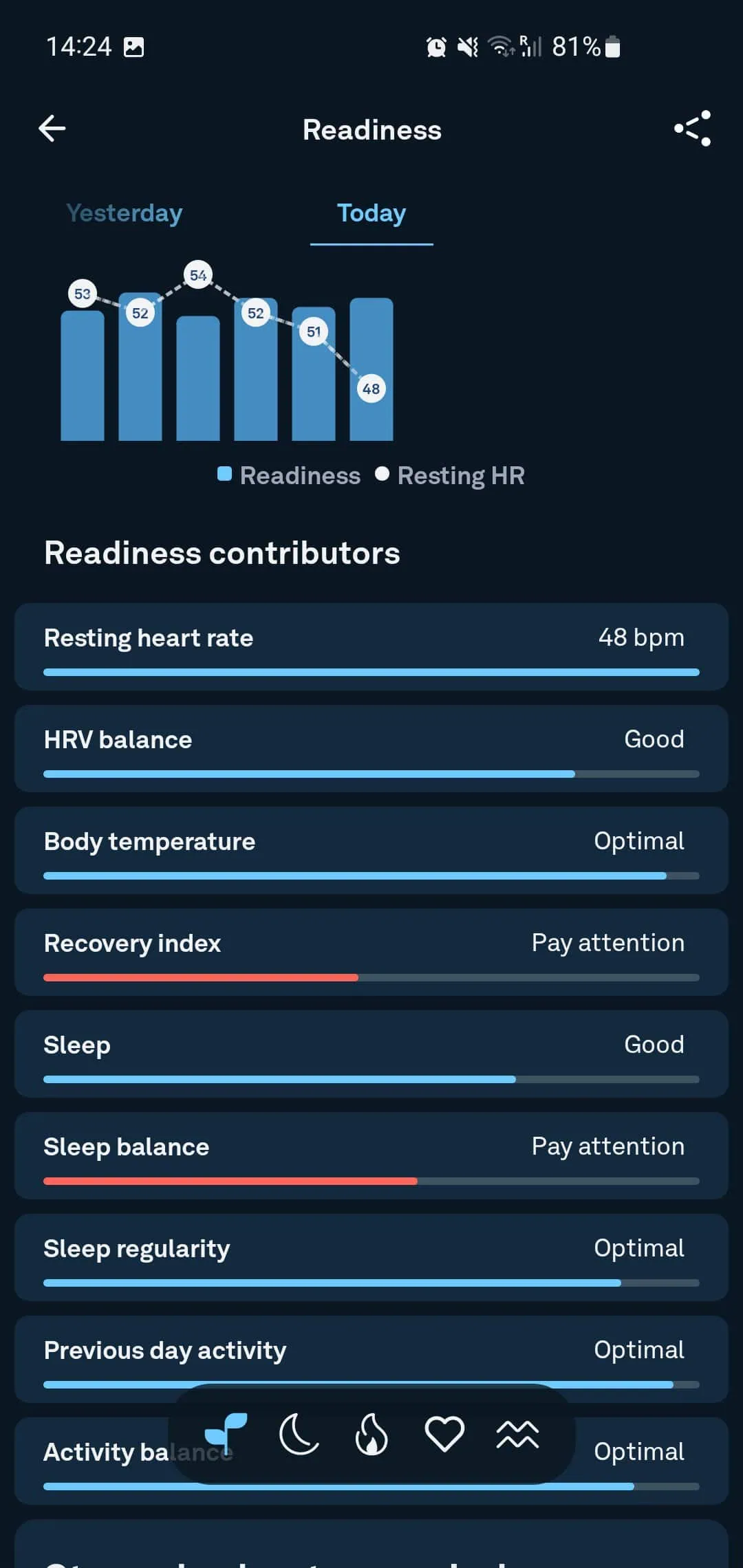Open the Recovery index contributor
The image size is (743, 1568).
point(371,952)
